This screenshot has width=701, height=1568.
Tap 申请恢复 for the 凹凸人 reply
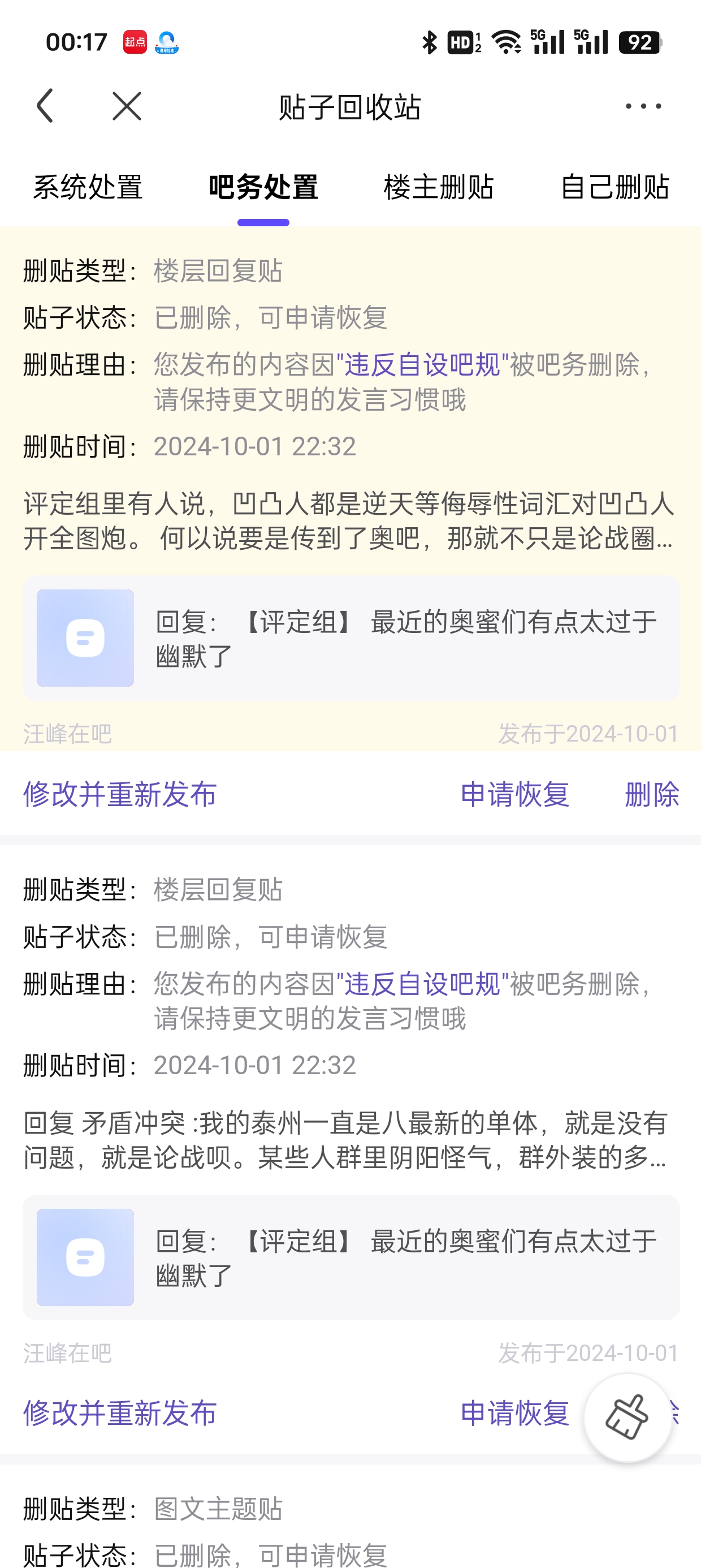click(x=515, y=794)
